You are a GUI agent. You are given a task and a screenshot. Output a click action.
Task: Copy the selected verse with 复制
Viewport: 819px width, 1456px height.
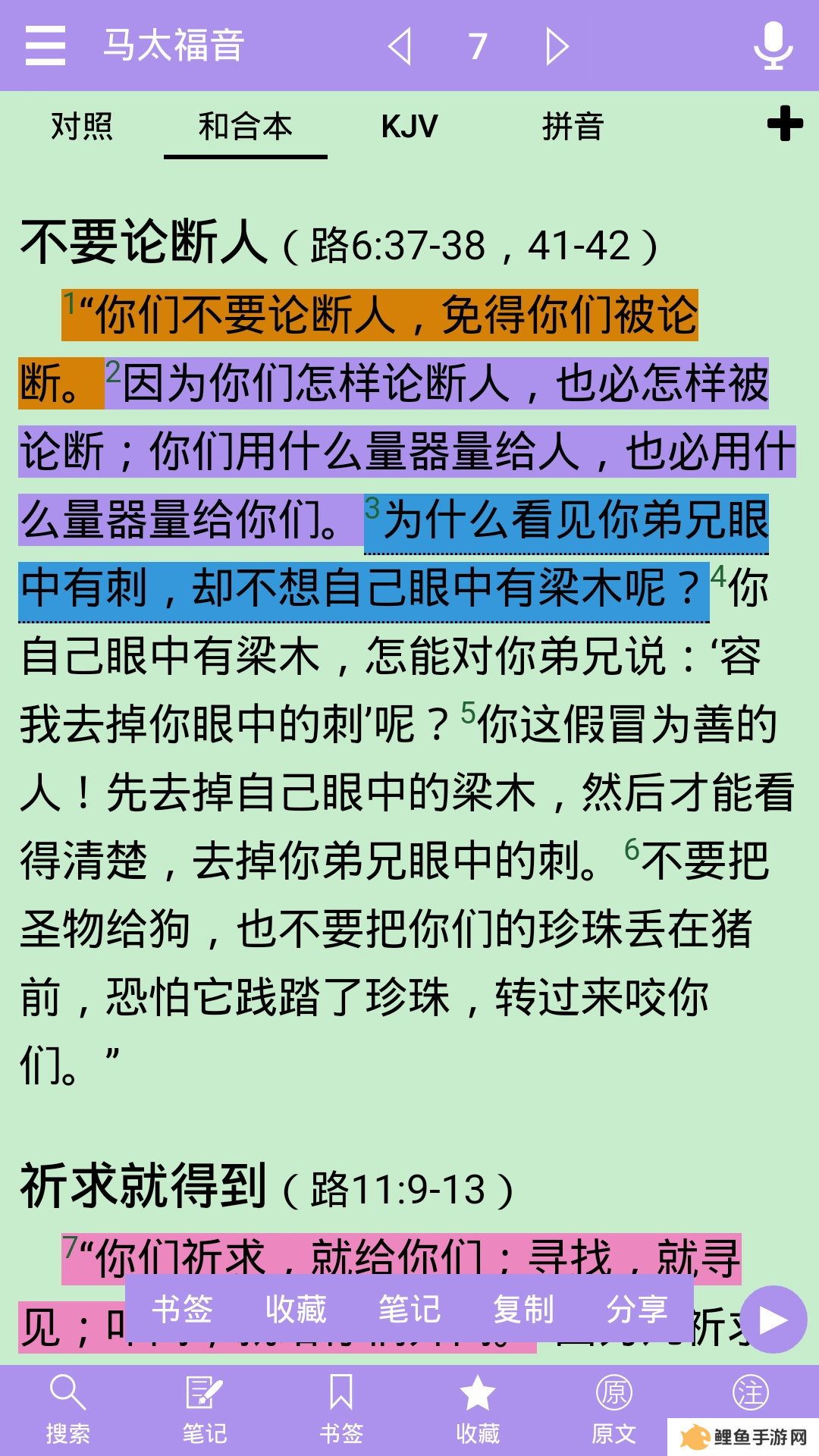tap(523, 1310)
